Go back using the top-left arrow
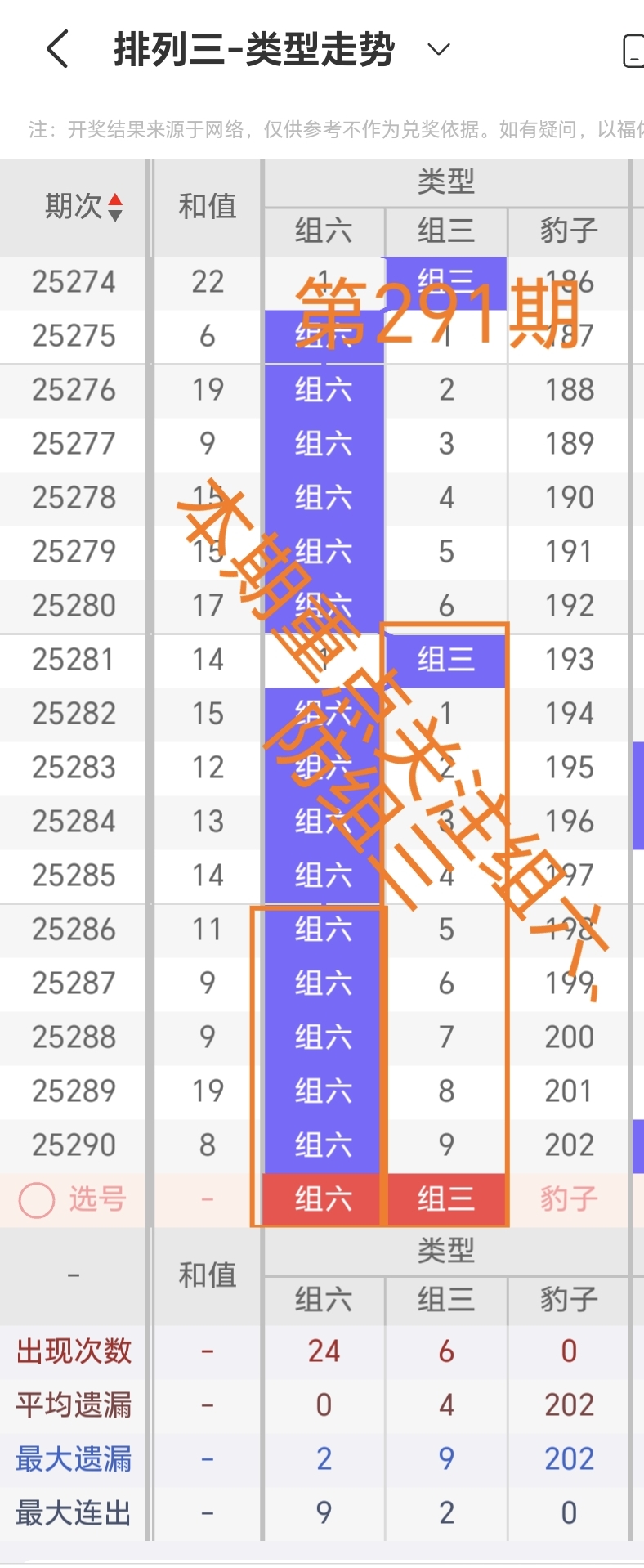644x1568 pixels. [57, 50]
